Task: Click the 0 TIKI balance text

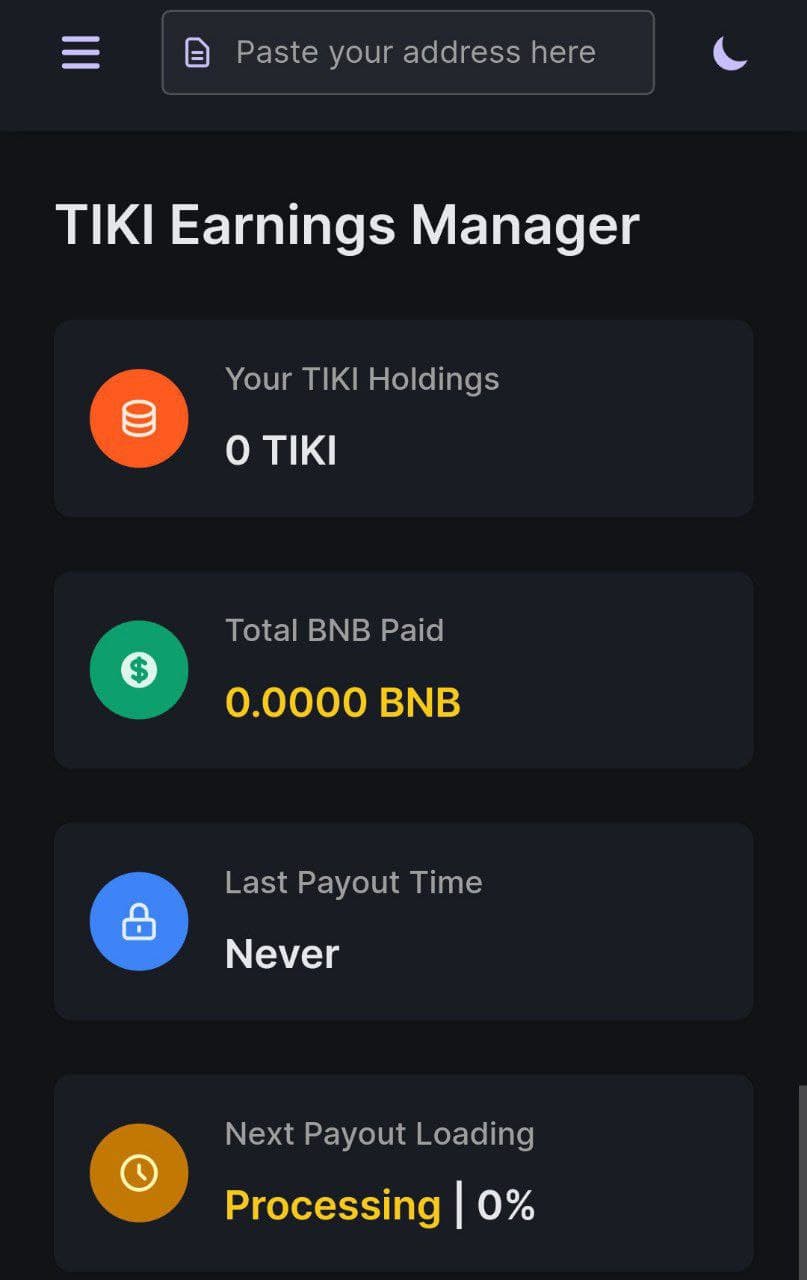Action: [x=281, y=450]
